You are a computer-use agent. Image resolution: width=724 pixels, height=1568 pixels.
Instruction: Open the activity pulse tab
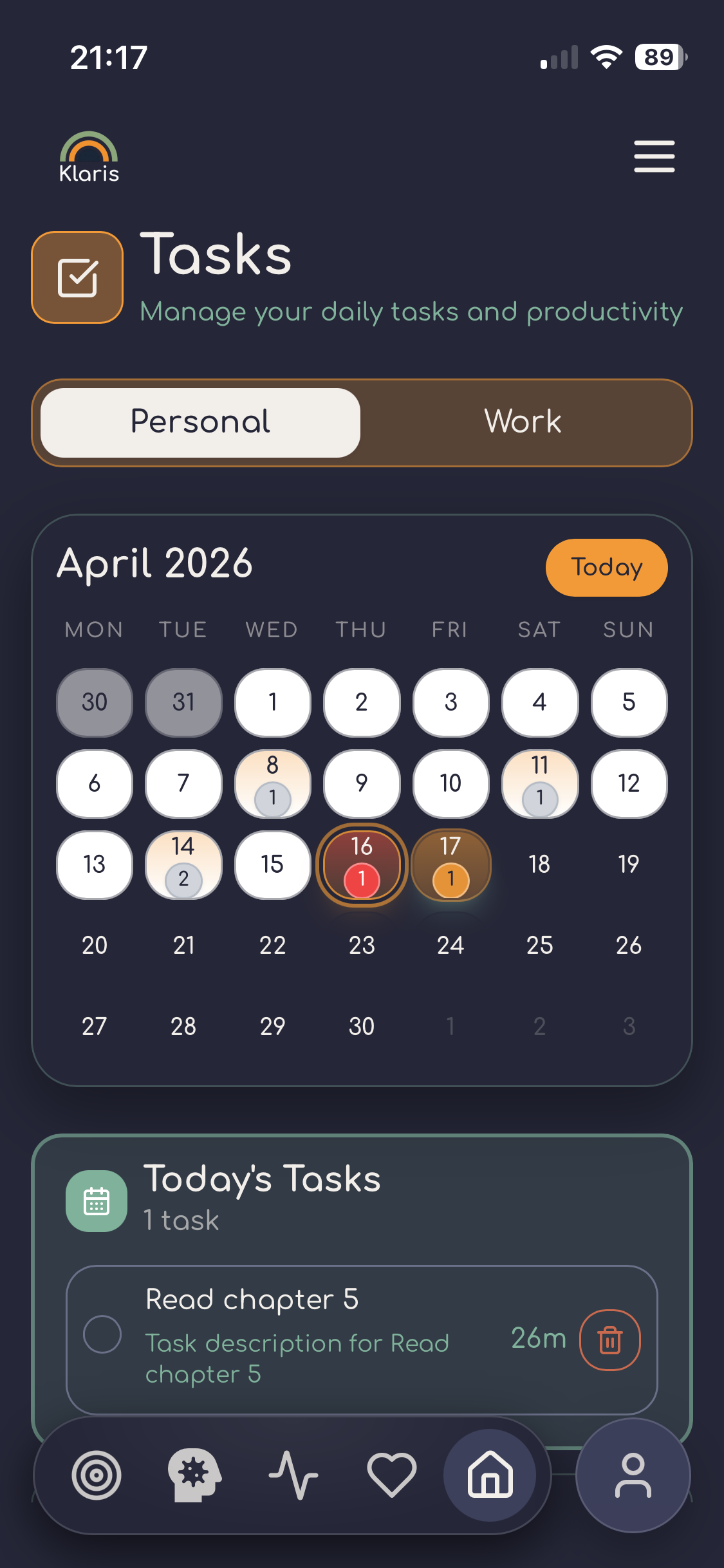(x=293, y=1475)
